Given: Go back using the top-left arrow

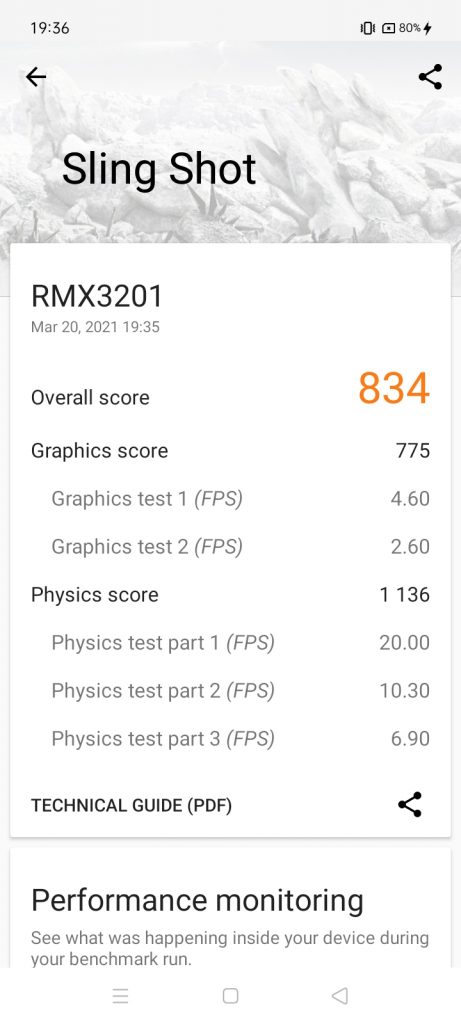Looking at the screenshot, I should click(36, 77).
